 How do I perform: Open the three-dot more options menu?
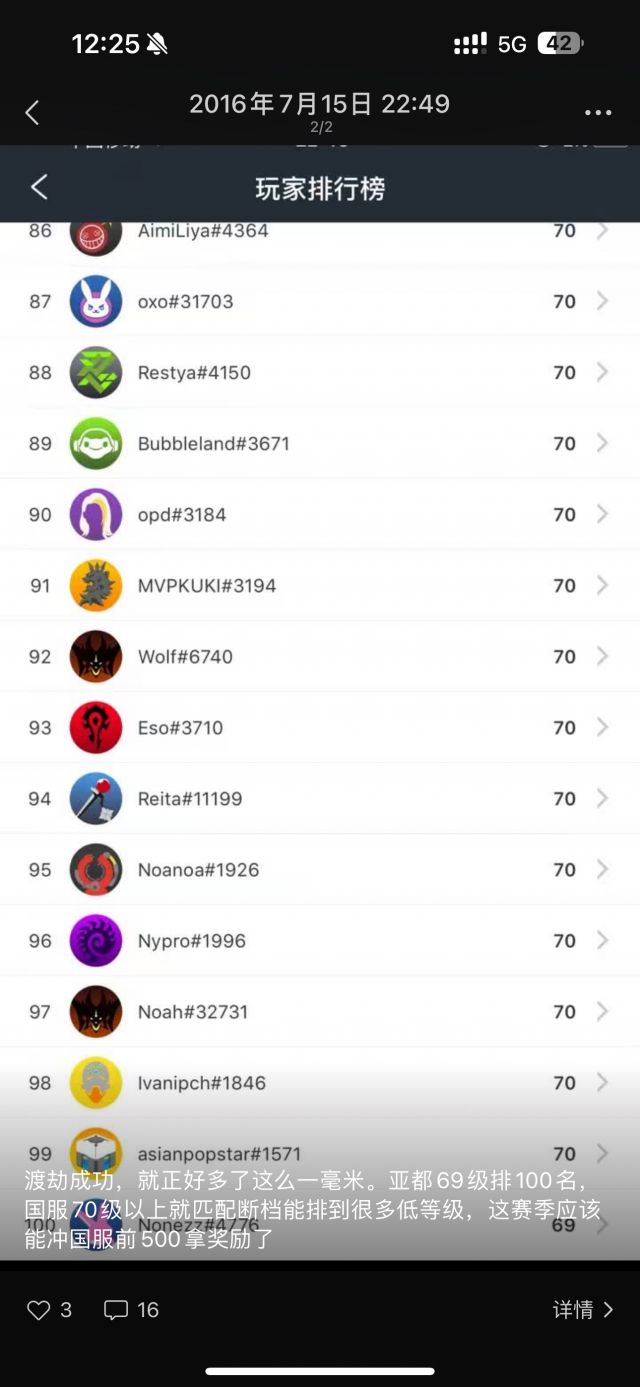pyautogui.click(x=598, y=113)
